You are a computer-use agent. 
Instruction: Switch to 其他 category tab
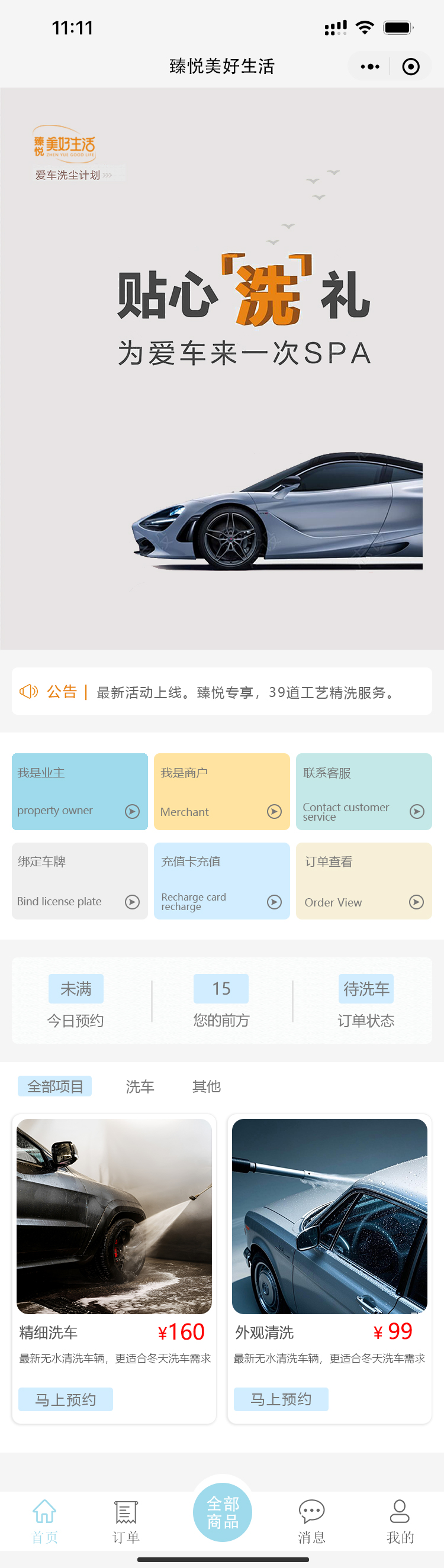pos(206,1086)
